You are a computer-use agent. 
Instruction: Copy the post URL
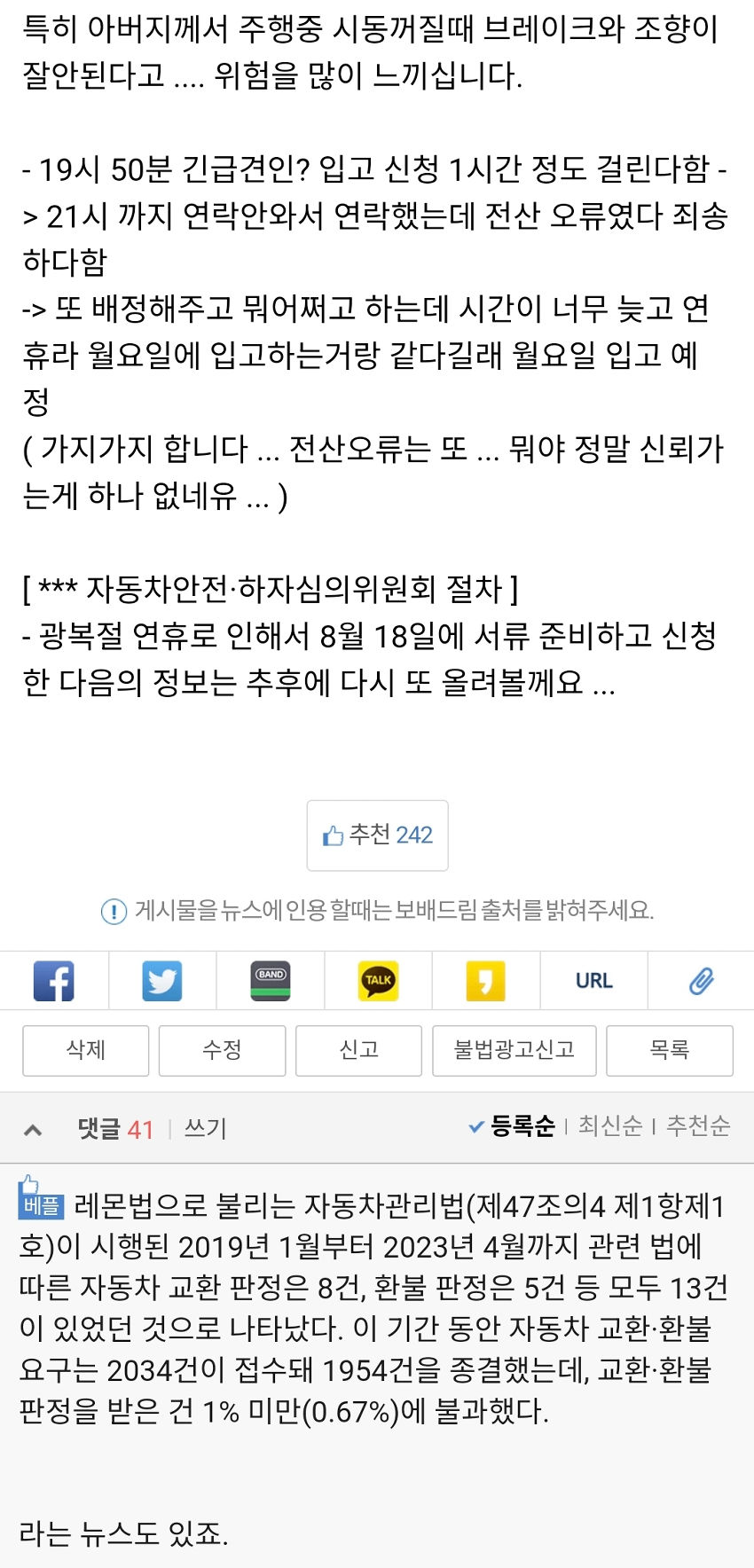tap(593, 981)
